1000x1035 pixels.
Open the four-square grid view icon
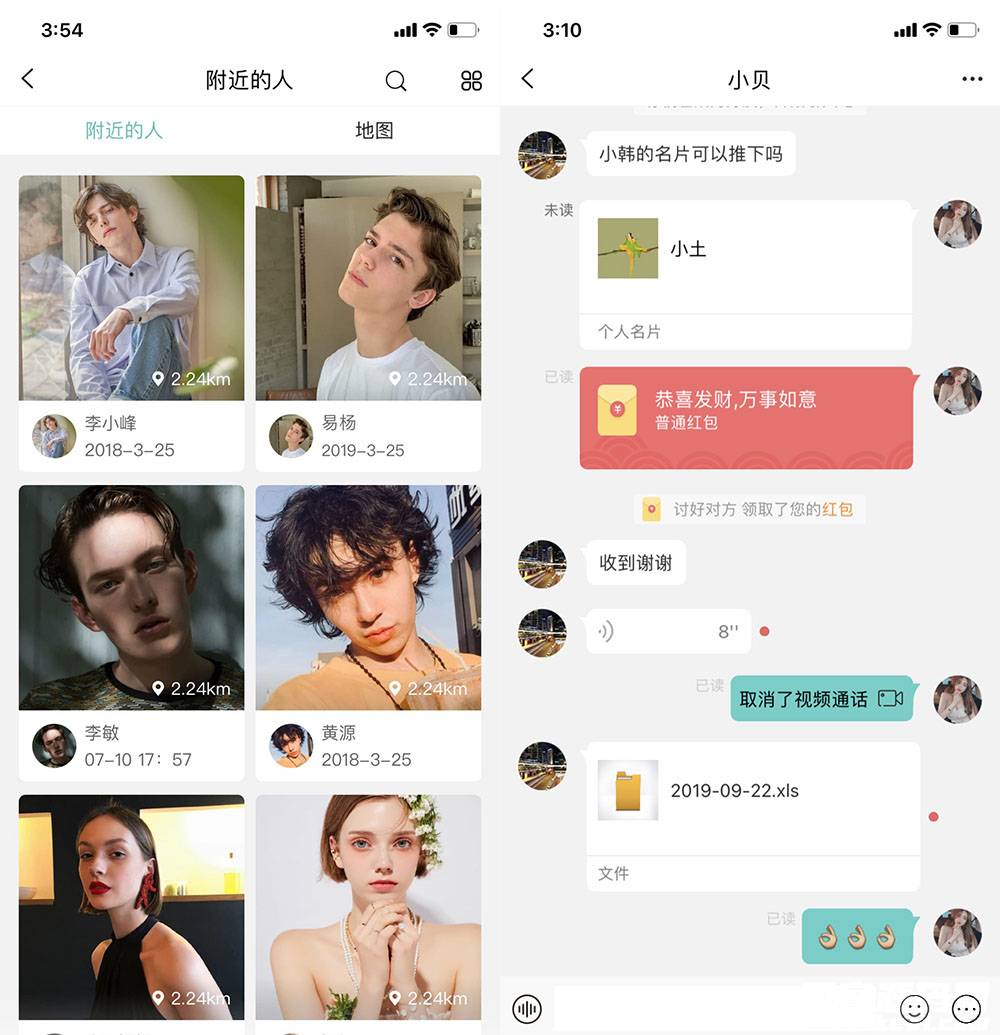(471, 81)
